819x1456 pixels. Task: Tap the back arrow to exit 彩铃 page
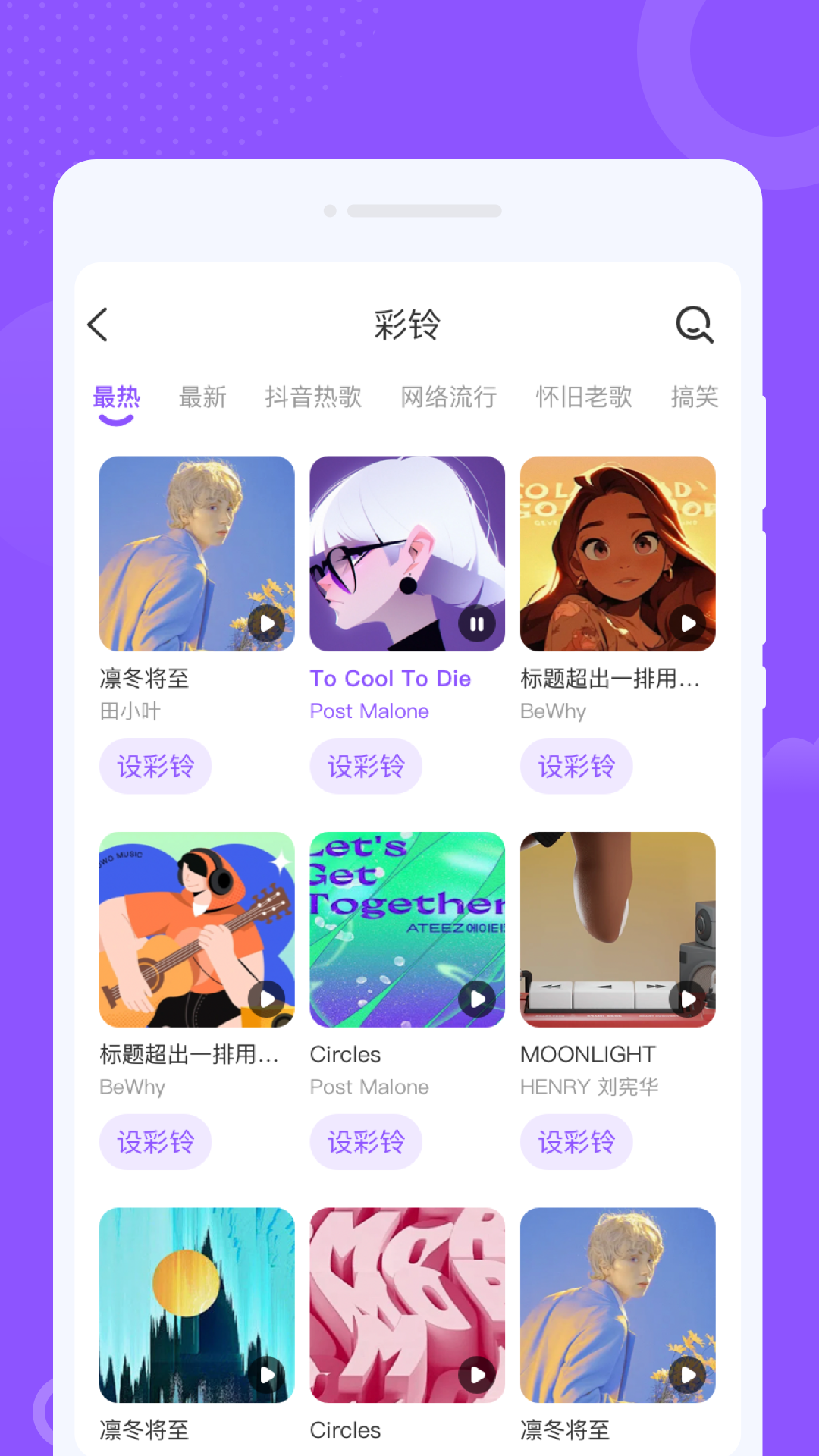[99, 324]
